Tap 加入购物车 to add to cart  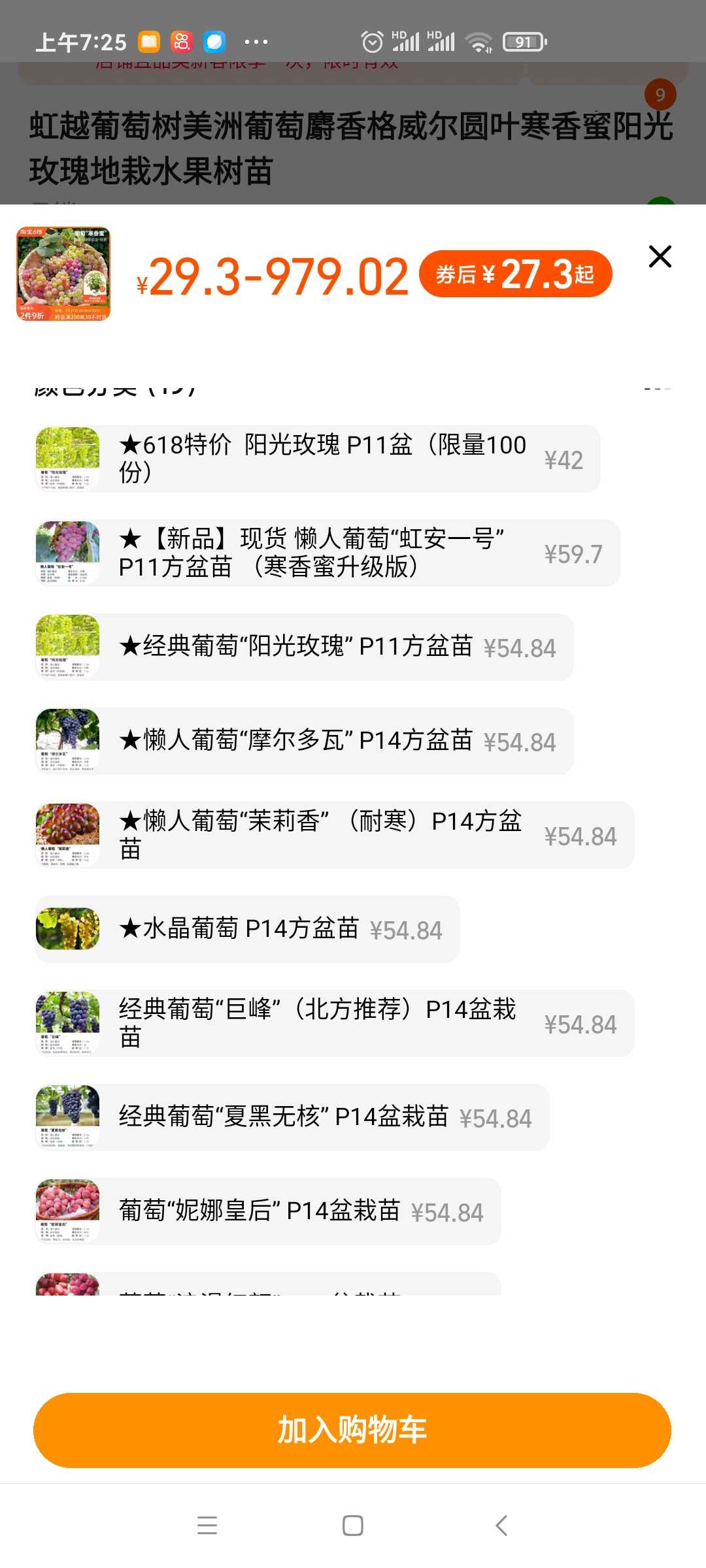pyautogui.click(x=352, y=1430)
